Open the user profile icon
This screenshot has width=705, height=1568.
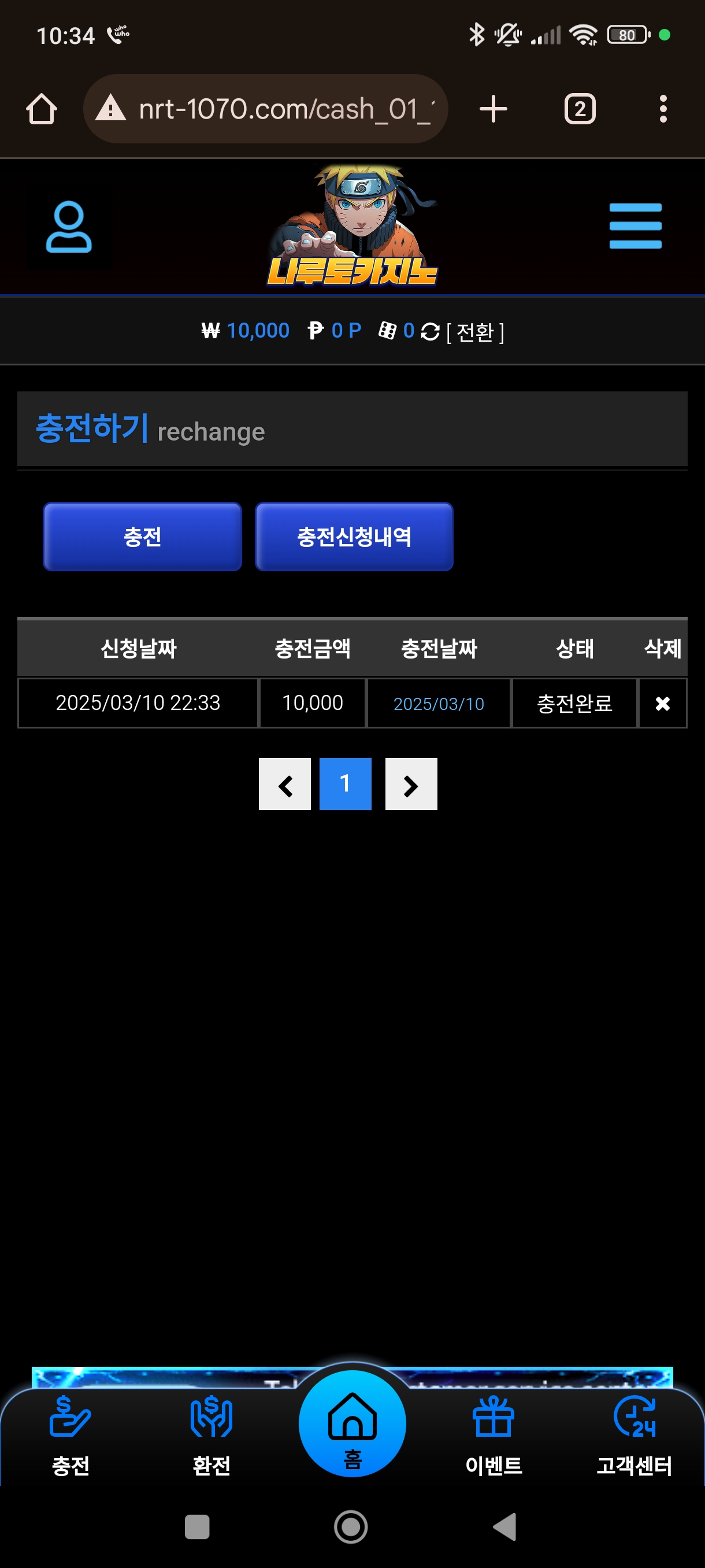(68, 227)
